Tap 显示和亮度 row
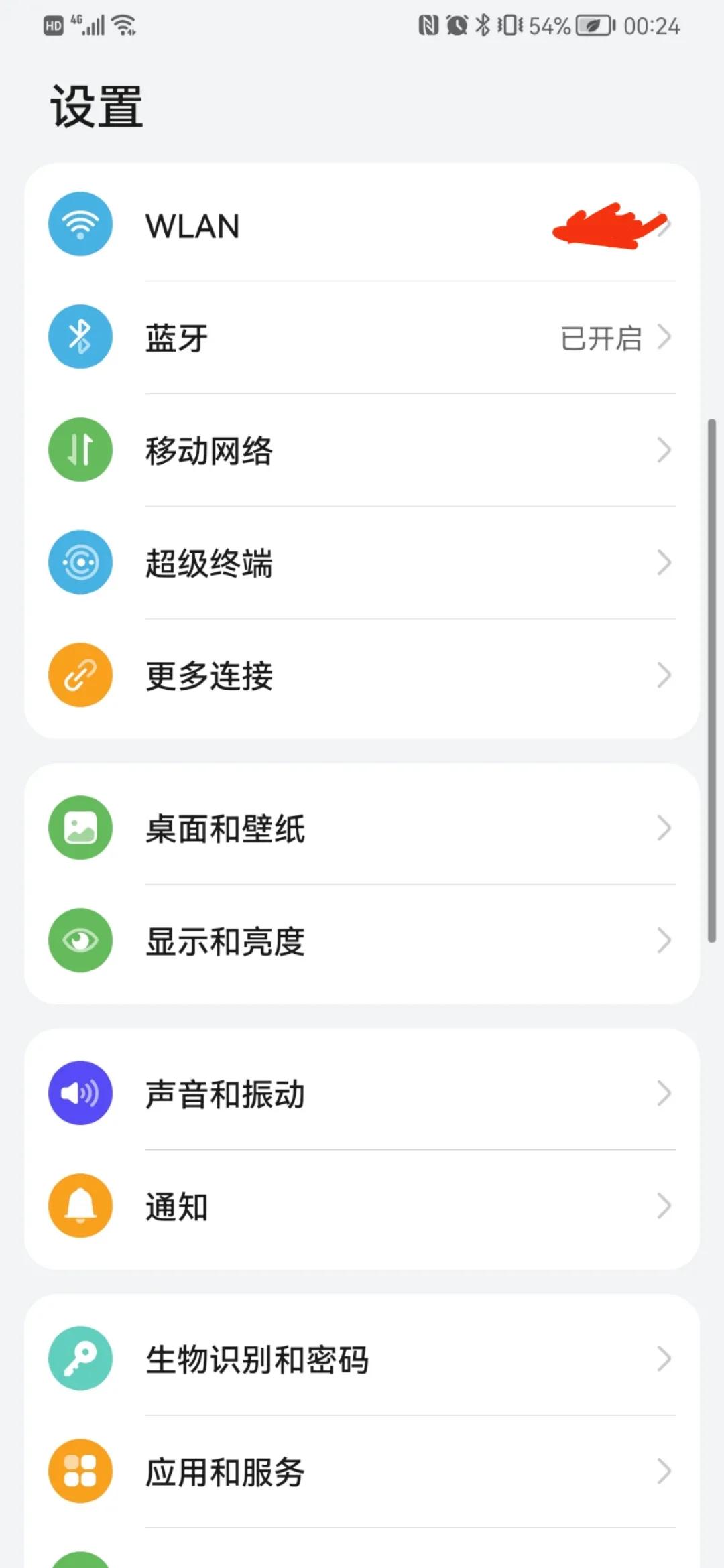The width and height of the screenshot is (724, 1568). pos(362,941)
